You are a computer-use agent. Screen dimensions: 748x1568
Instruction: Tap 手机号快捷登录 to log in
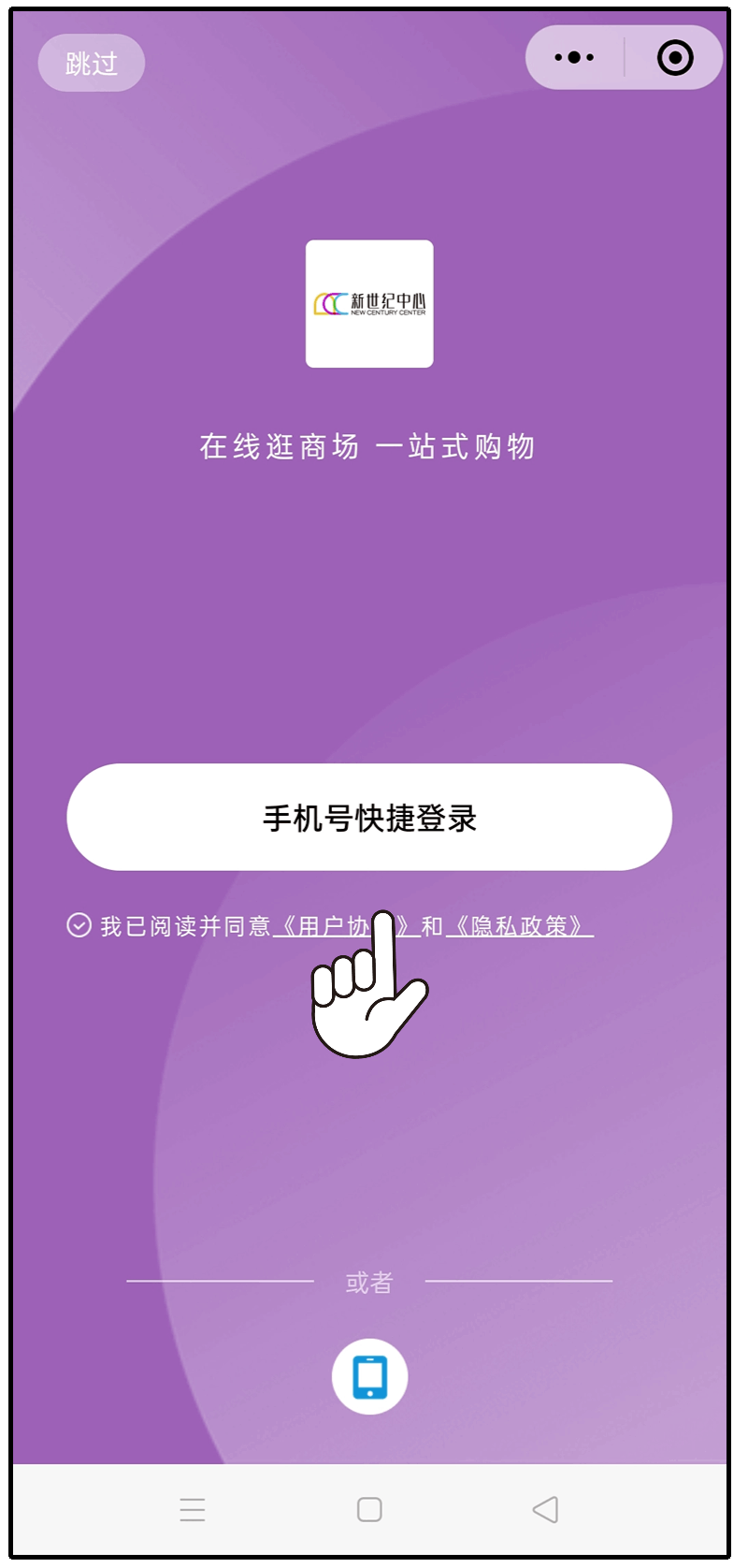pos(369,818)
